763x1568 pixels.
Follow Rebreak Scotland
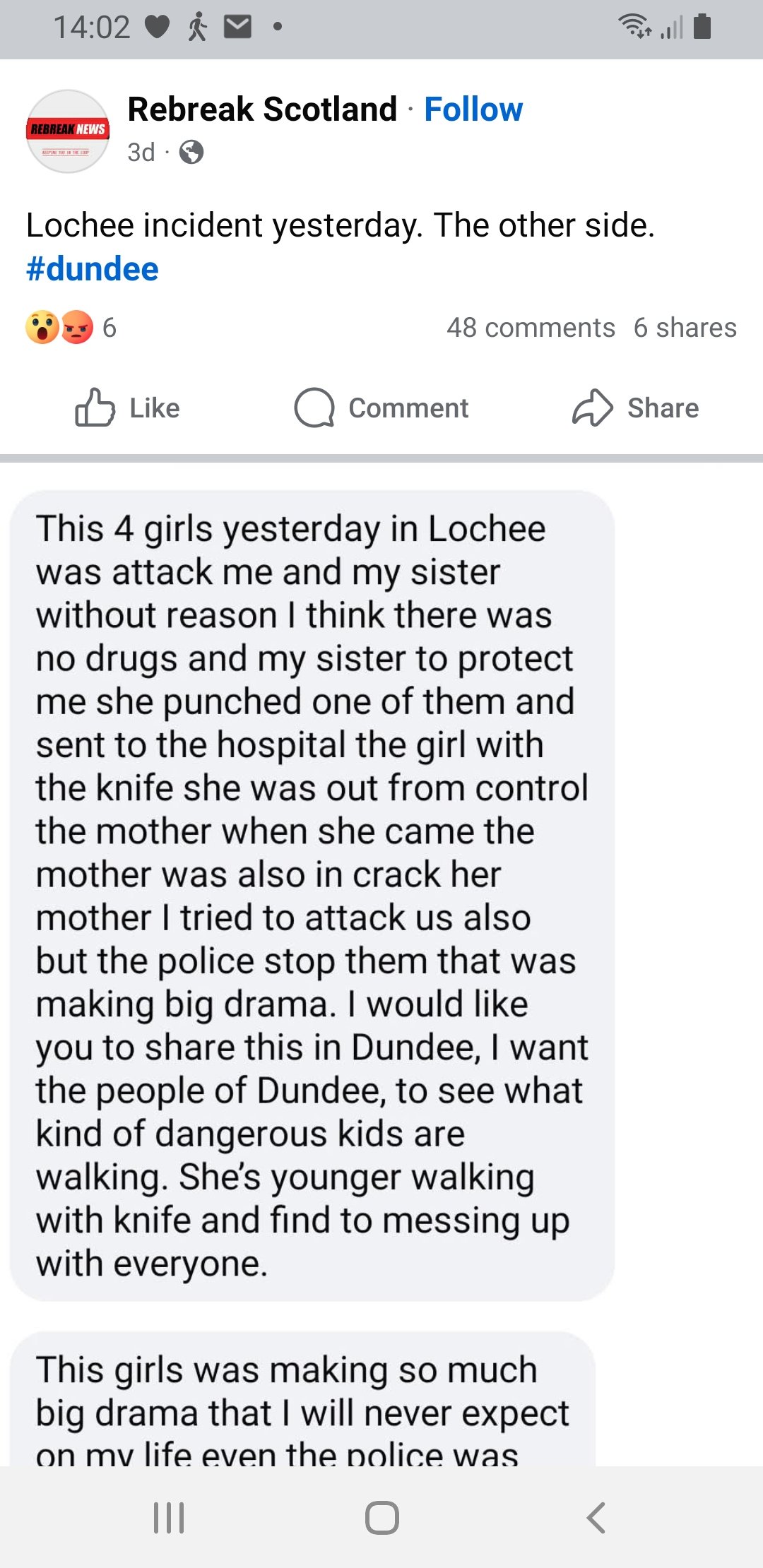[473, 109]
